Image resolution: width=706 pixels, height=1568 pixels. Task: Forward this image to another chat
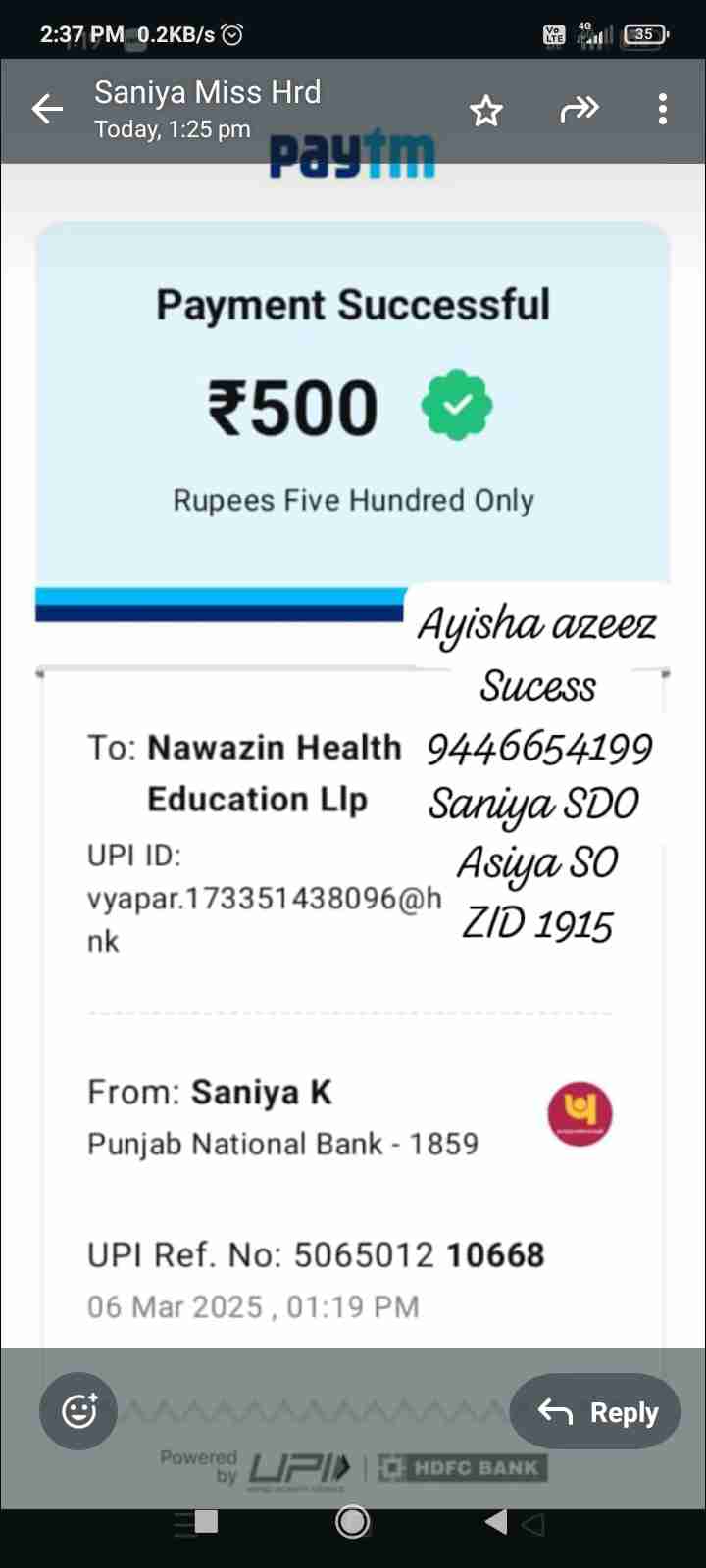click(x=579, y=109)
